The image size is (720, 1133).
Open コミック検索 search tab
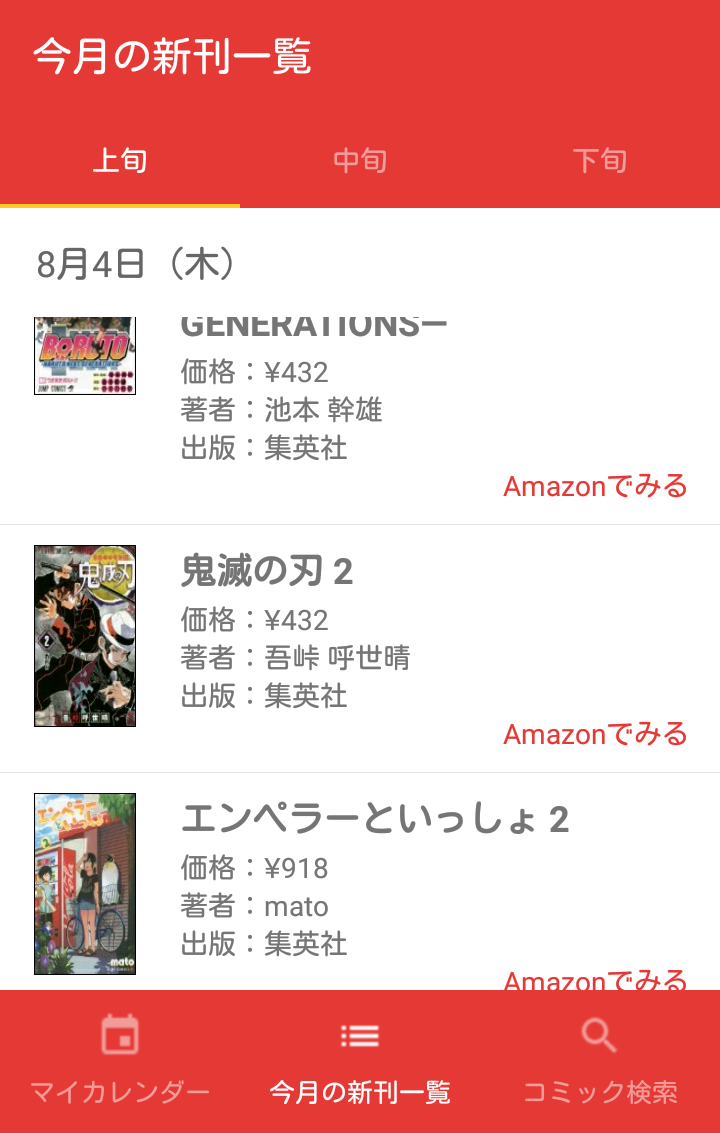(x=600, y=1061)
